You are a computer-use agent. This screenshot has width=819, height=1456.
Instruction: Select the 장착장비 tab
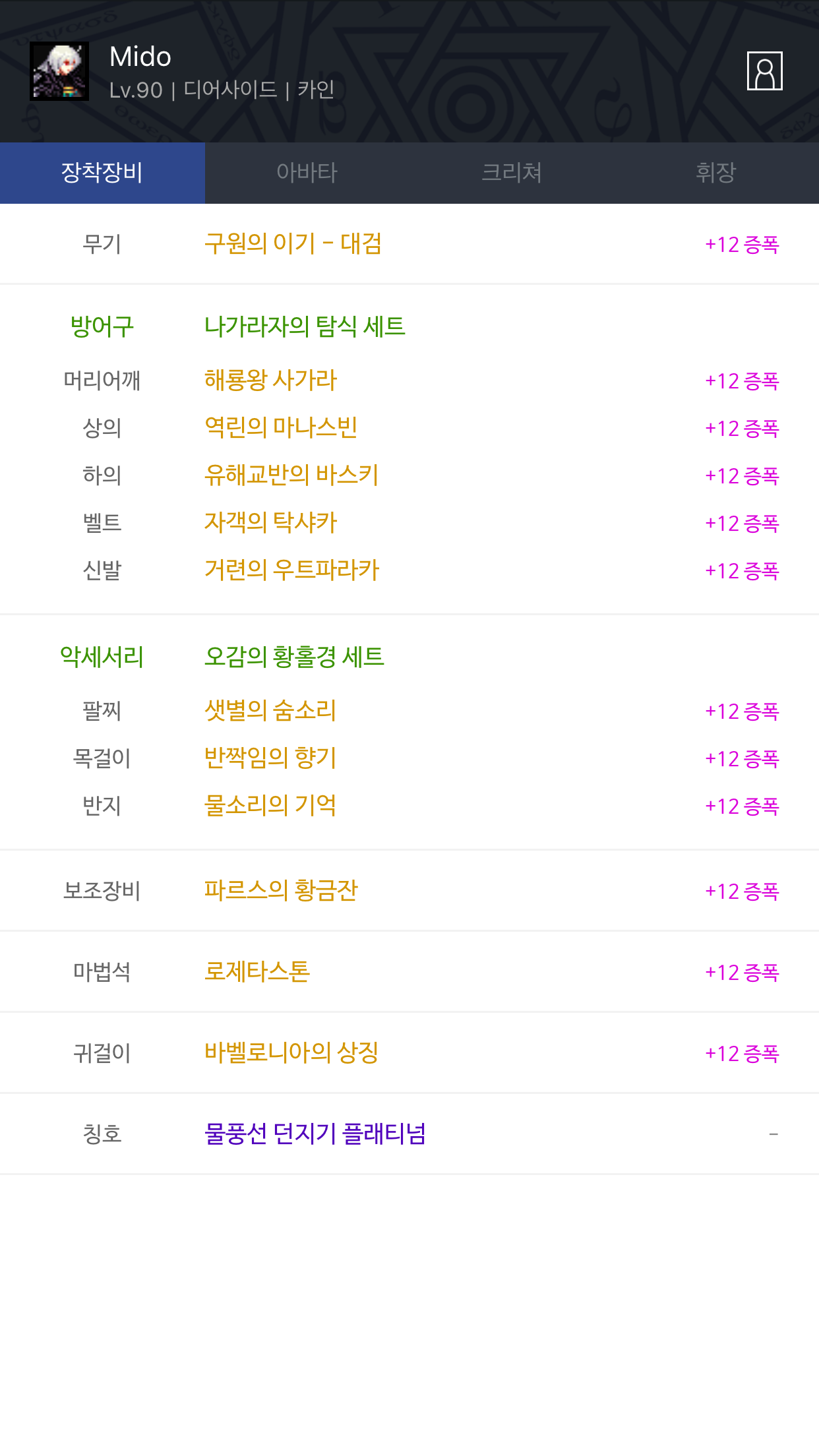102,173
